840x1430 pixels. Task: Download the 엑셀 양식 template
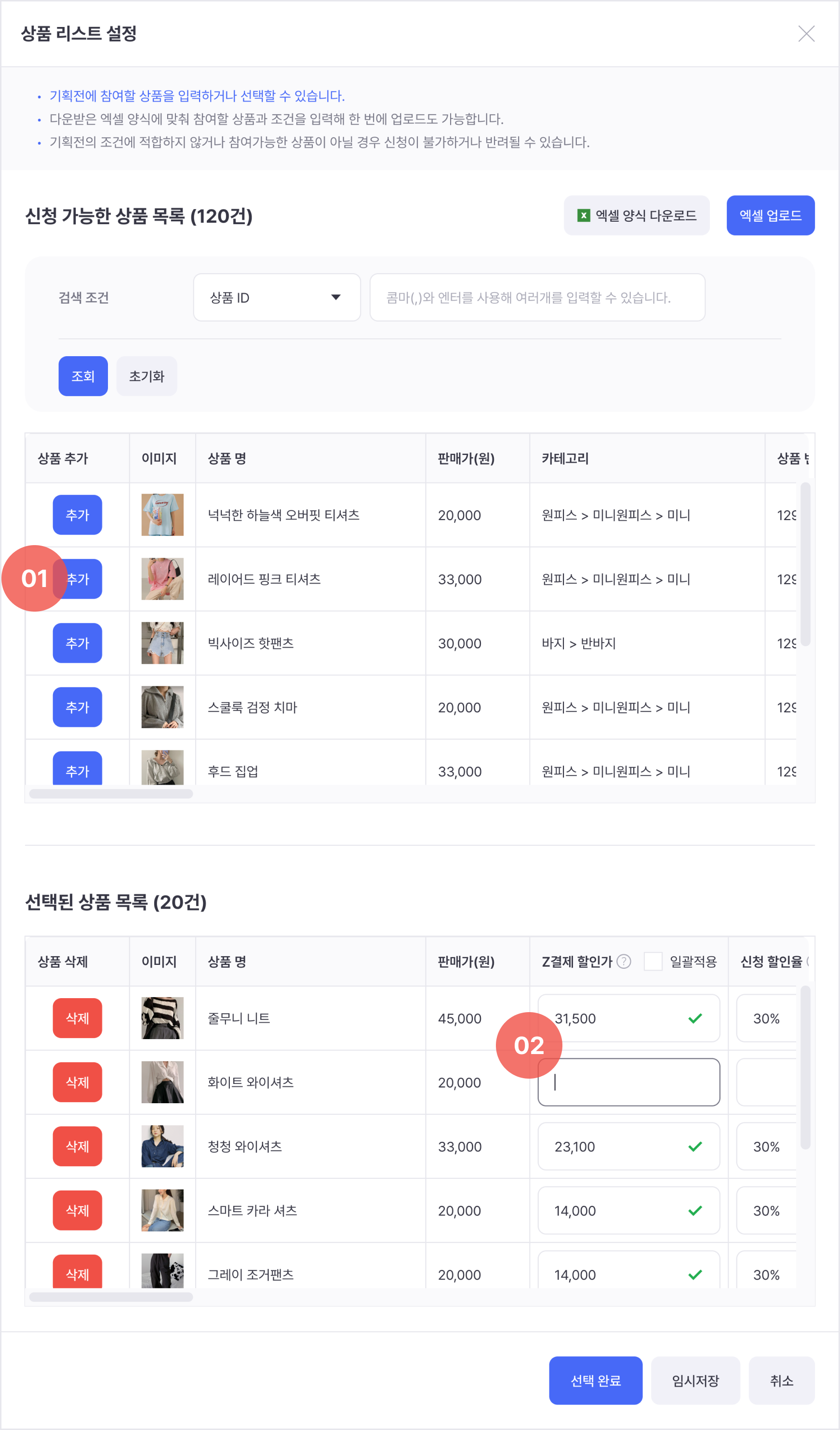[x=636, y=215]
